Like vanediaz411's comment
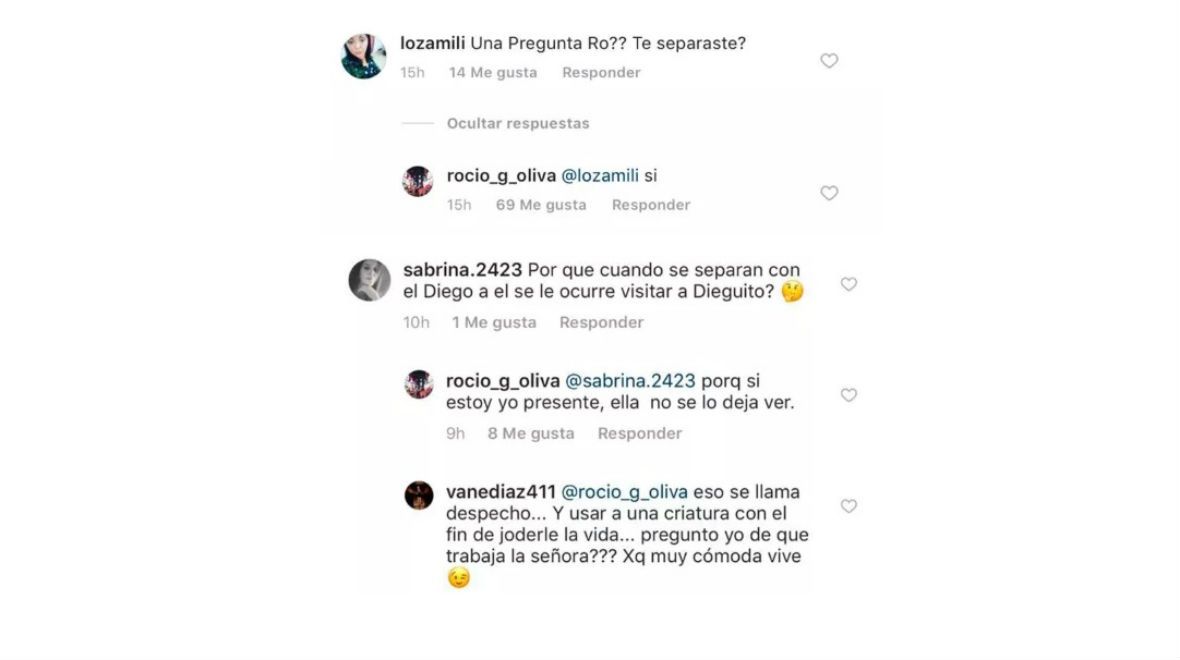1180x660 pixels. point(848,506)
